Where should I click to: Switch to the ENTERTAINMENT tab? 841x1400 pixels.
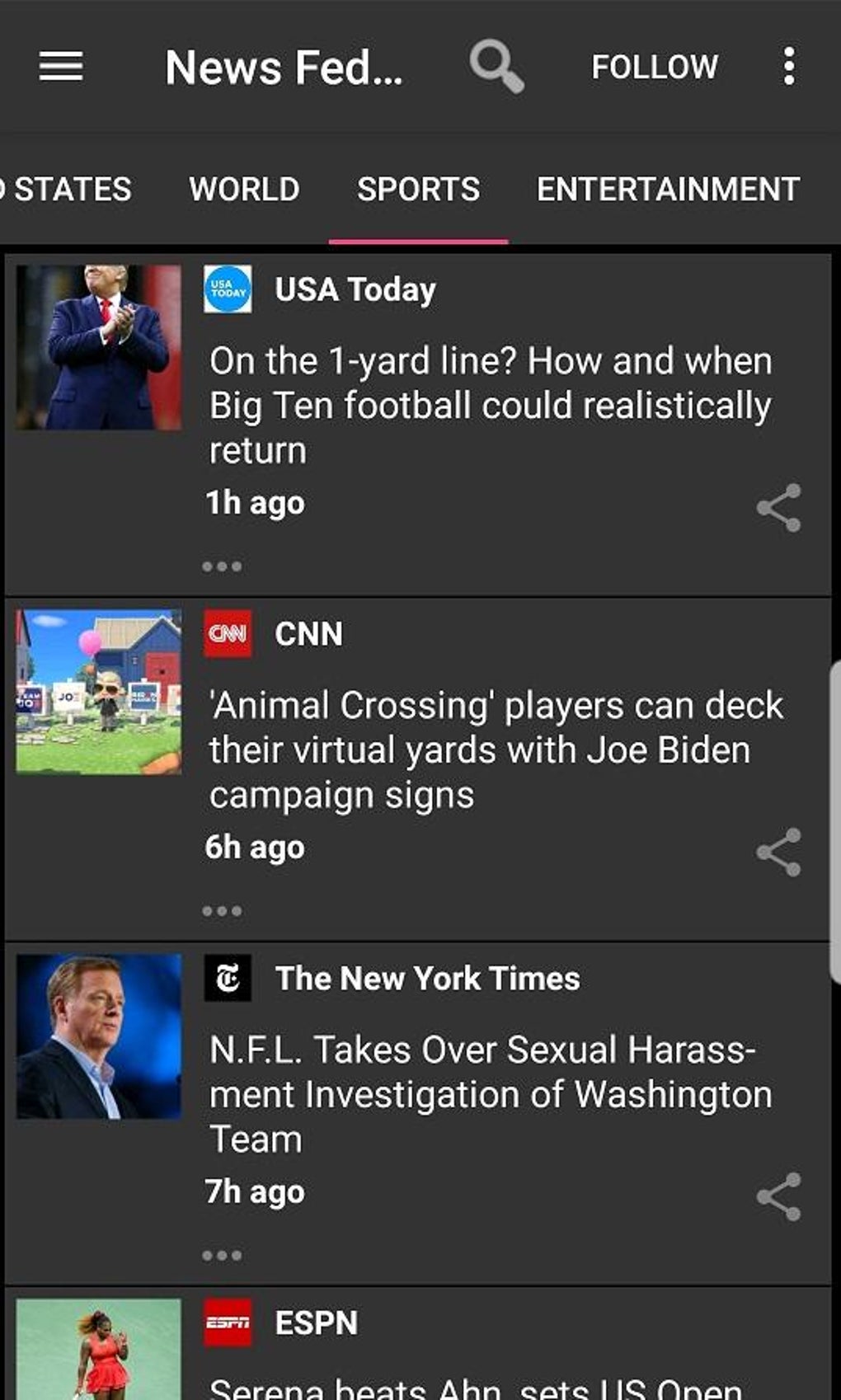(668, 190)
